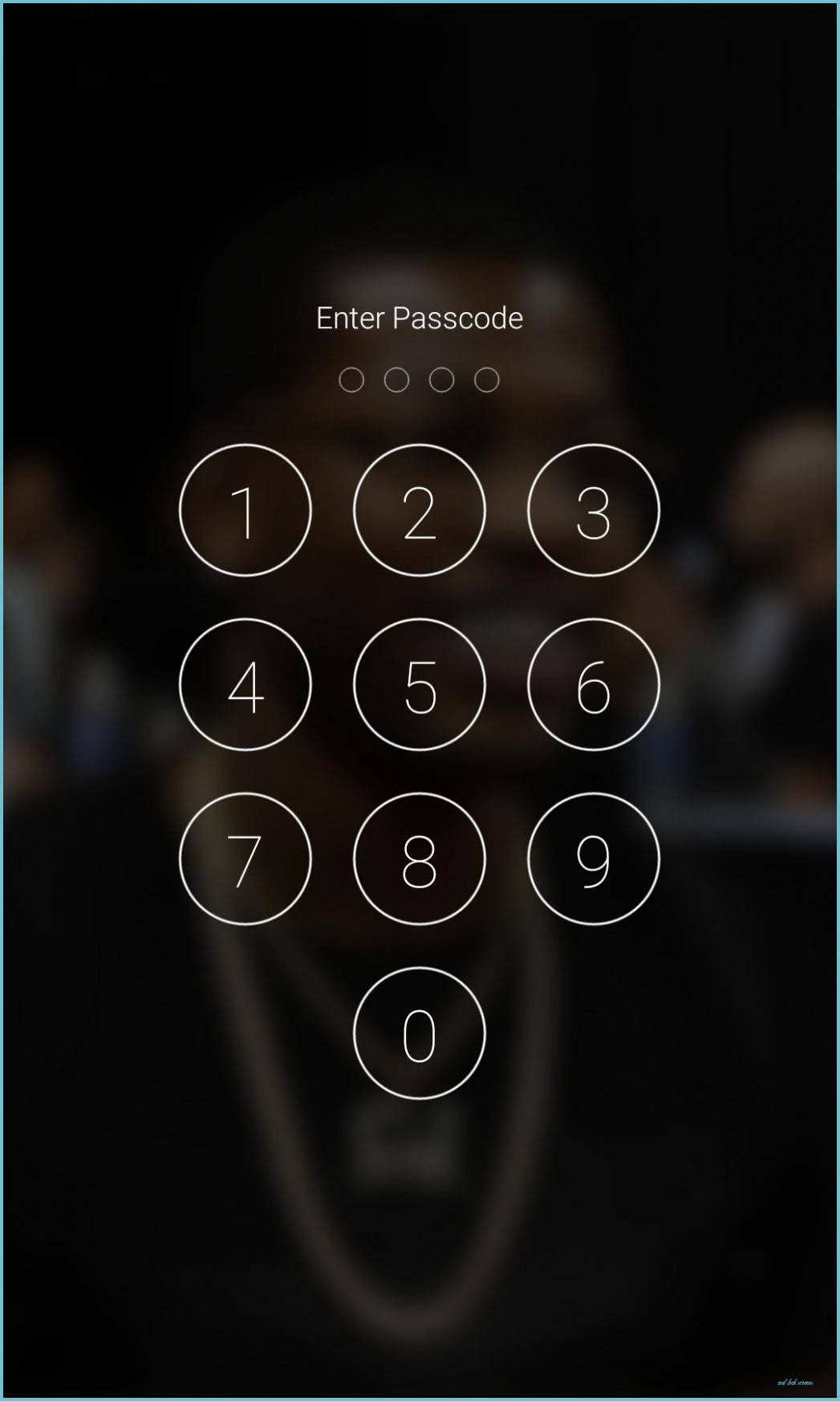Tap the number 7 key

[x=245, y=859]
